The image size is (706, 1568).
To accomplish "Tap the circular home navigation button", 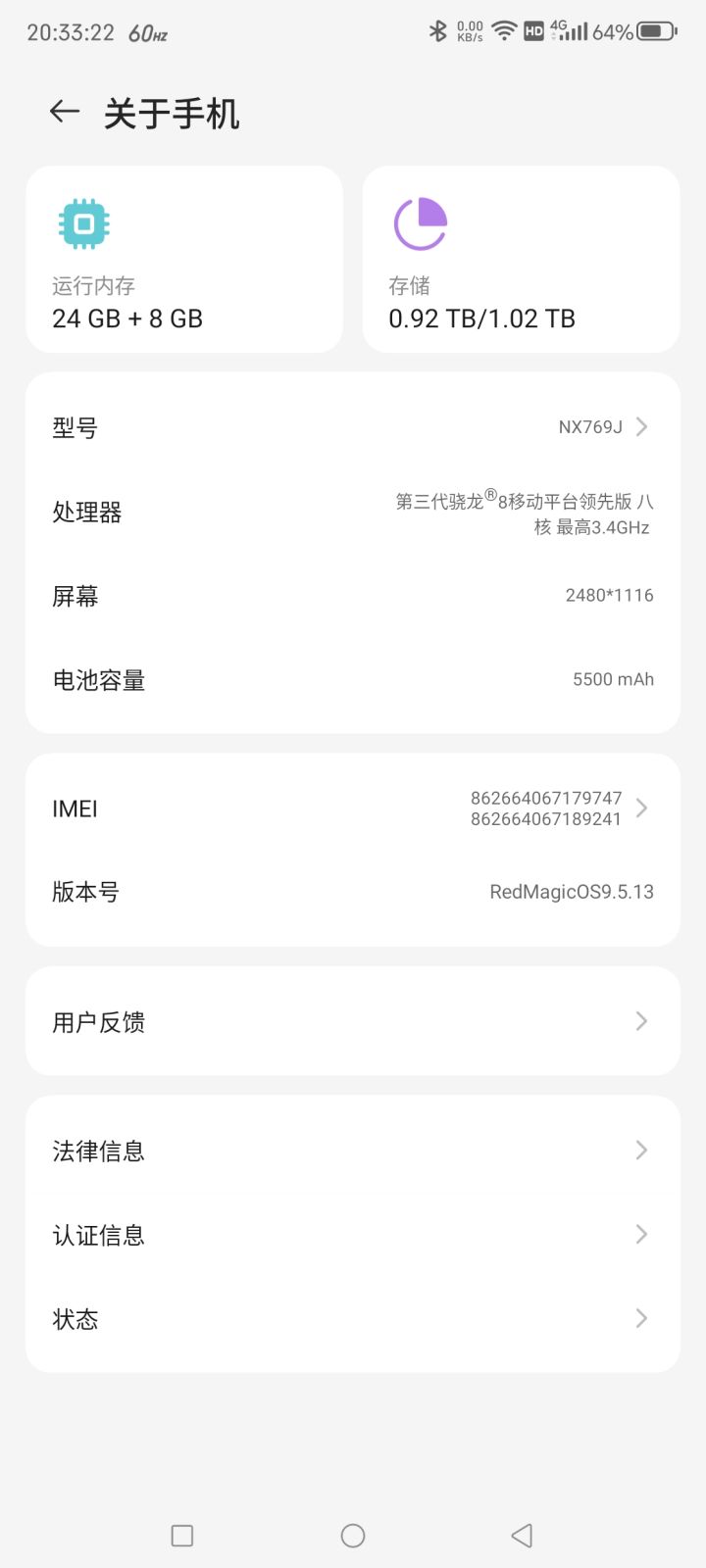I will pos(352,1535).
